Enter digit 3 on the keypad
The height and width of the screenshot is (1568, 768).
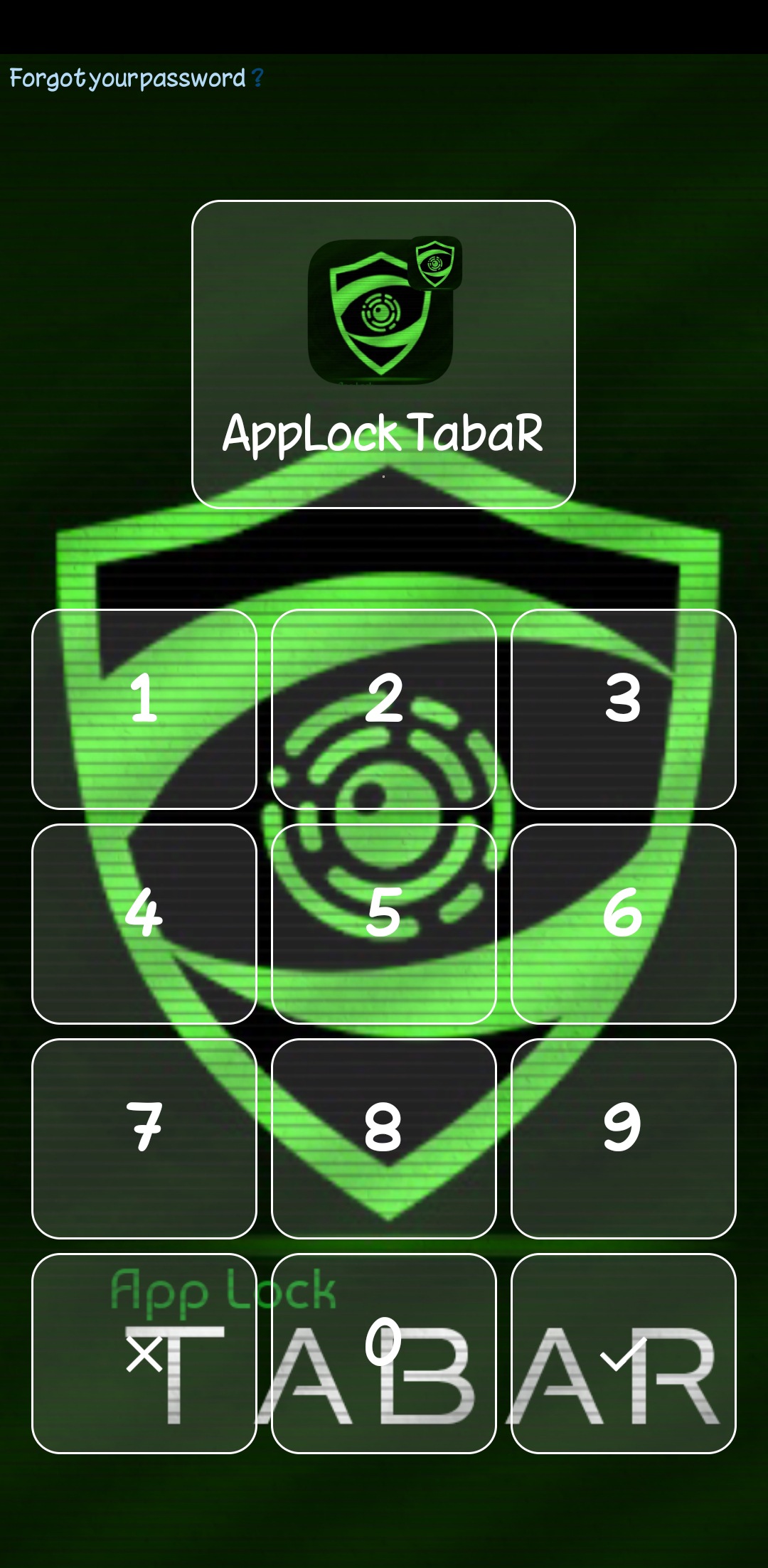pos(623,709)
